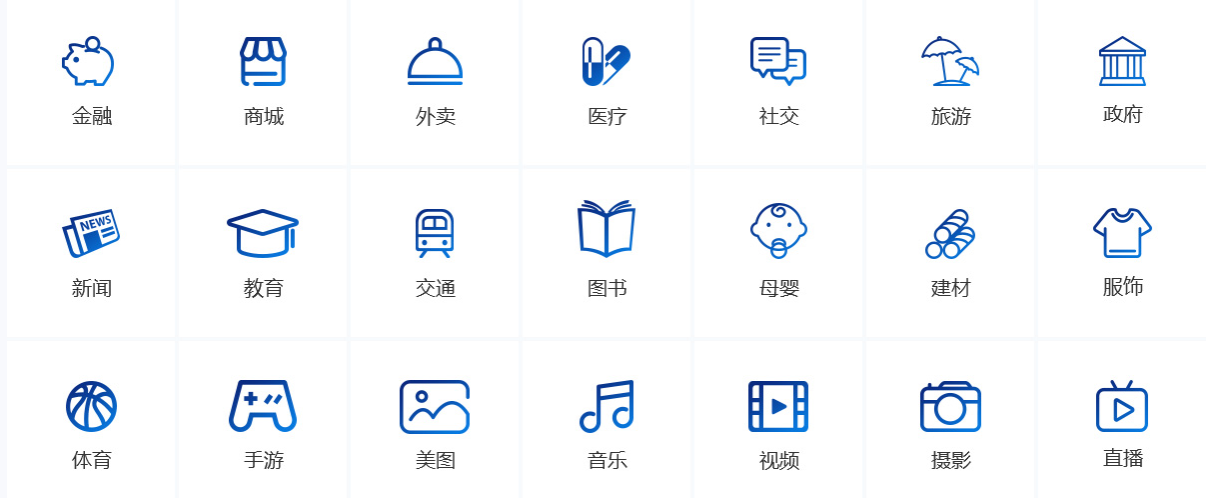
Task: Open the 视频 video category
Action: pyautogui.click(x=779, y=424)
